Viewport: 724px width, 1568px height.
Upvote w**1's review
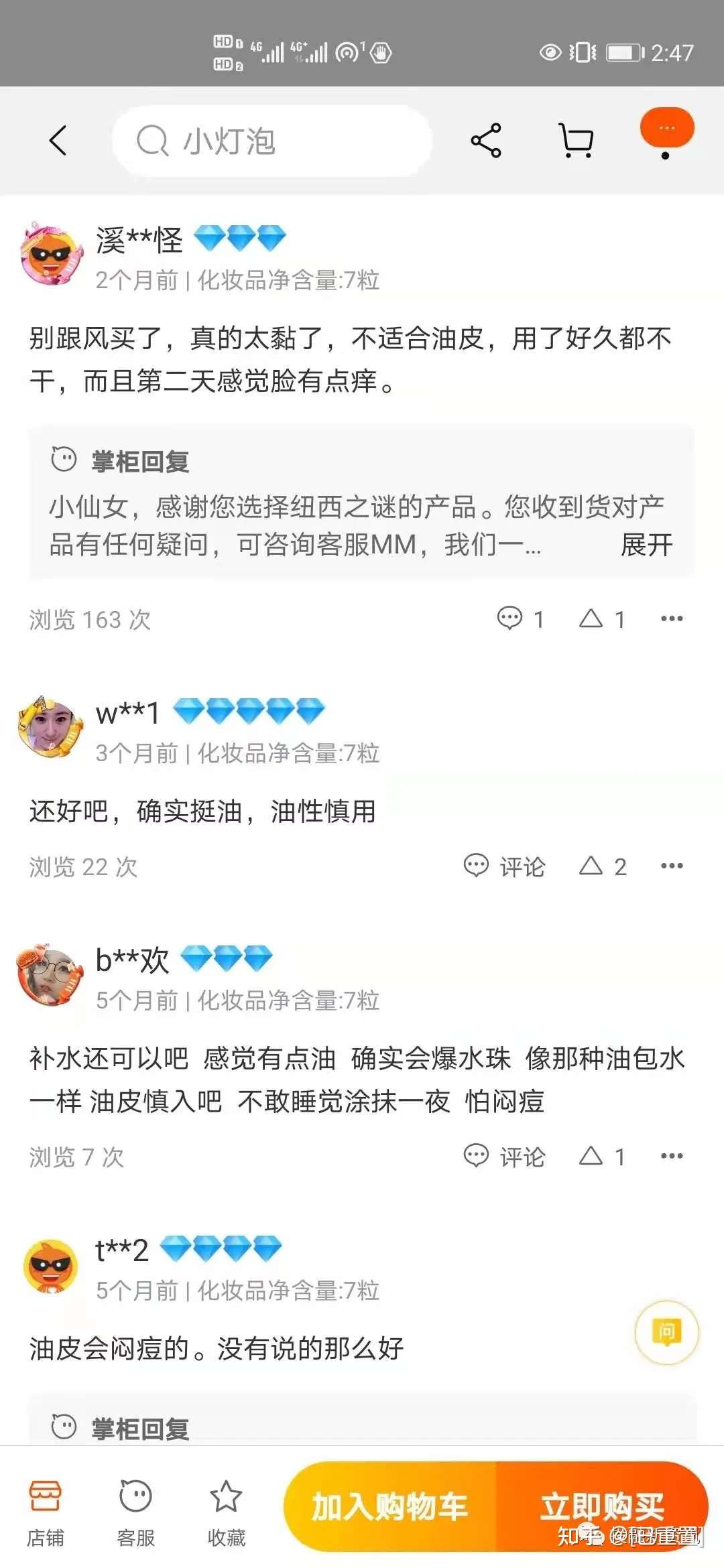(x=601, y=866)
